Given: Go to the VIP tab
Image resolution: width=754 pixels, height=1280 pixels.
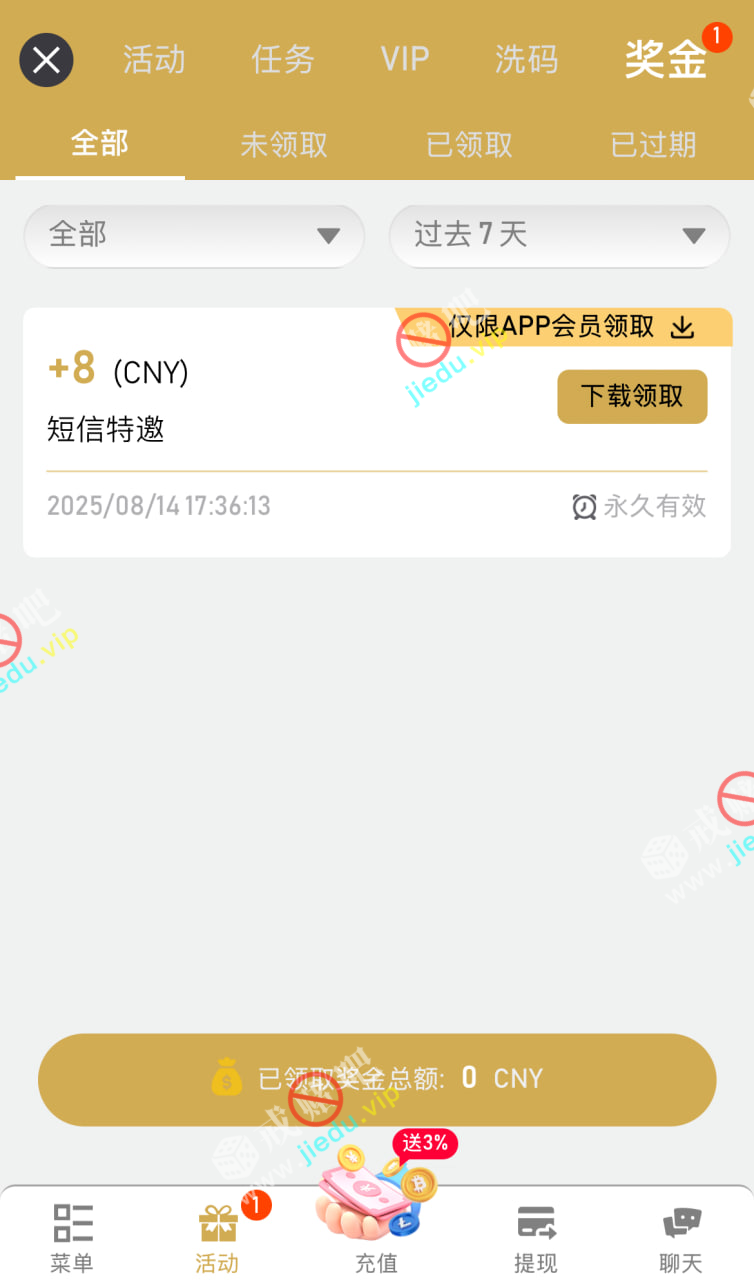Looking at the screenshot, I should point(404,60).
